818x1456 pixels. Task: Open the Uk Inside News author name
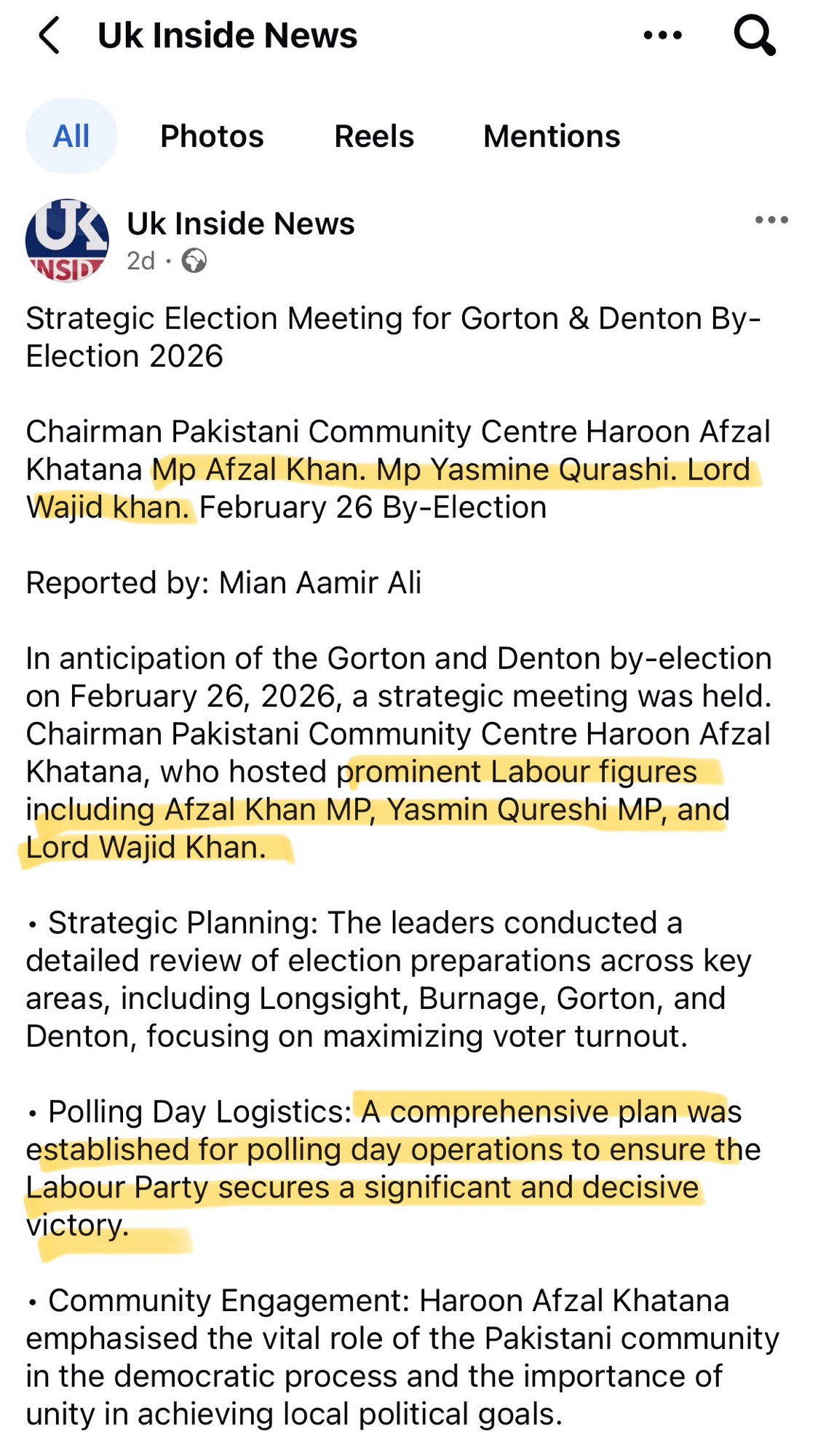tap(241, 223)
